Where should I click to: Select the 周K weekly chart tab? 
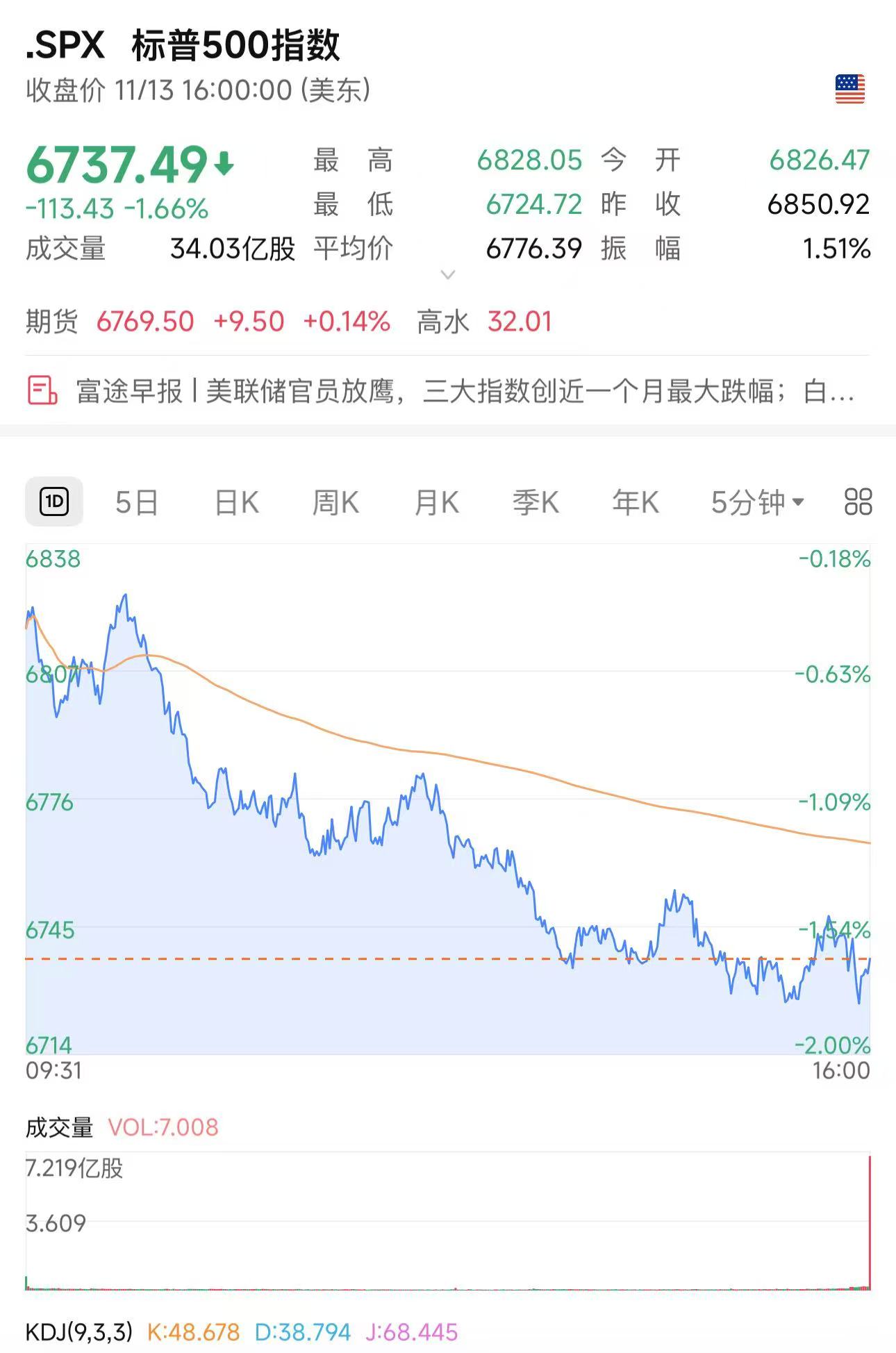click(x=335, y=502)
